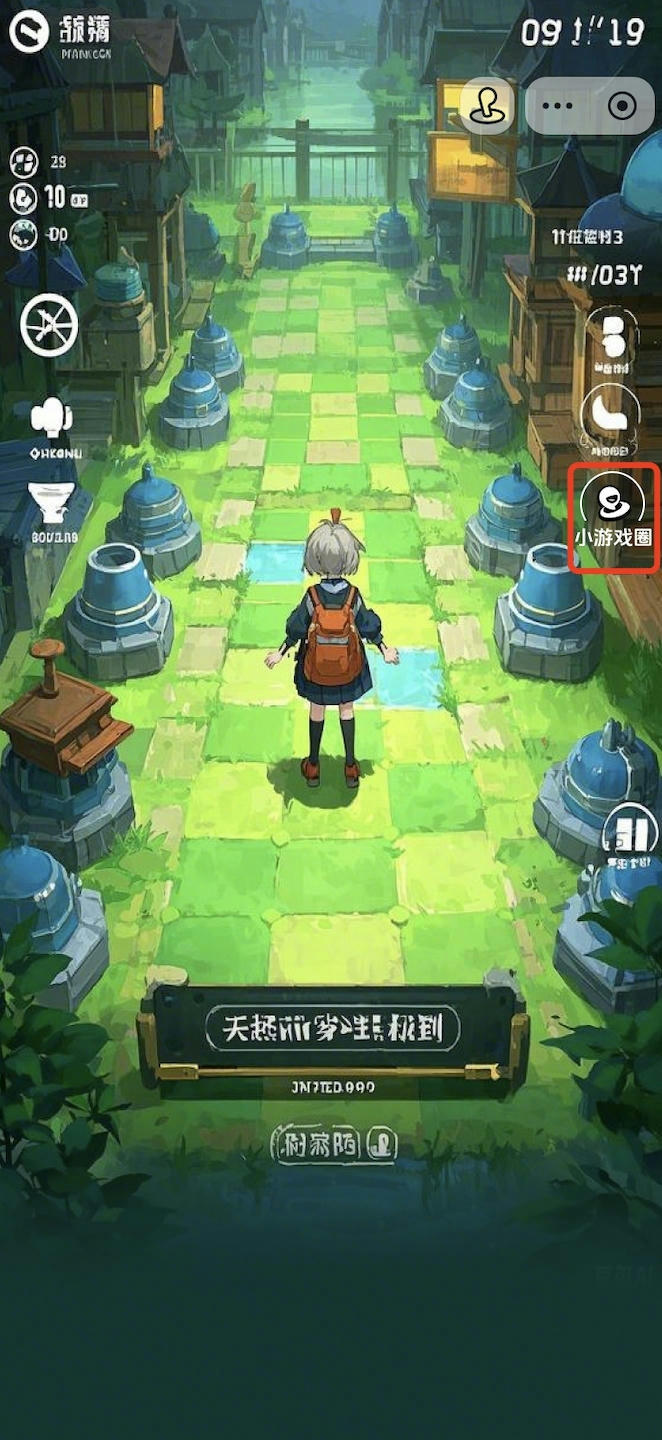The height and width of the screenshot is (1440, 662).
Task: Tap the stacked shapes button above the moon
Action: tap(611, 337)
